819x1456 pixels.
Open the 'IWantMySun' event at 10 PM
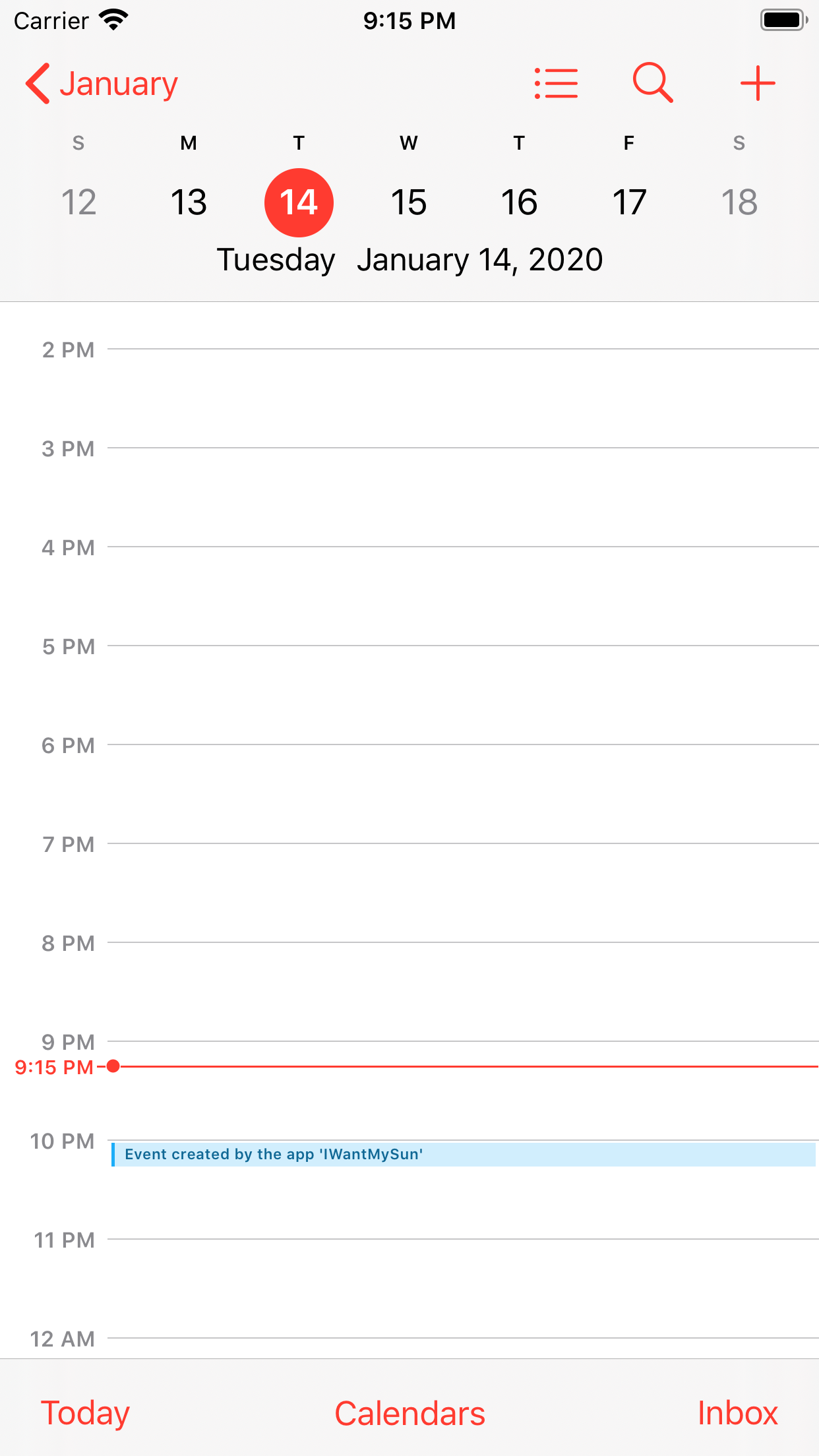[463, 1154]
